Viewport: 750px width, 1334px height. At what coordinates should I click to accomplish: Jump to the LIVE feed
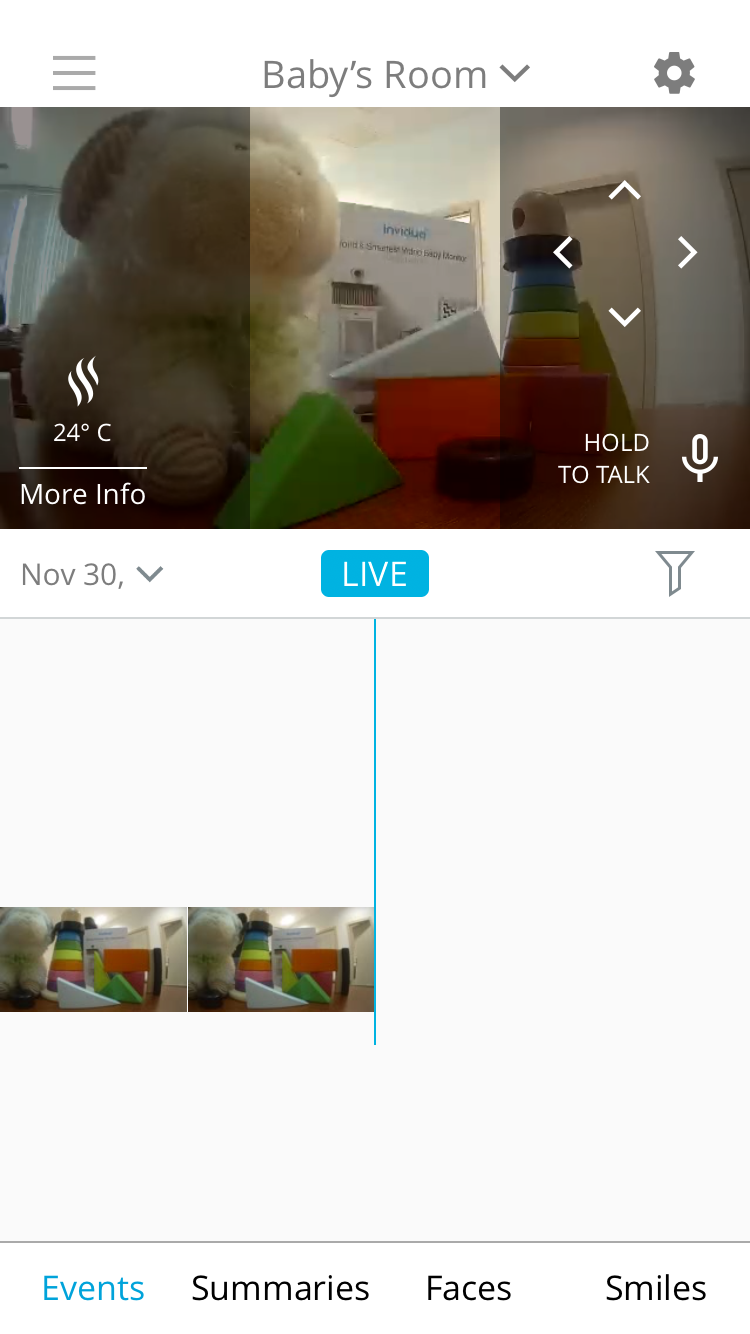tap(375, 574)
